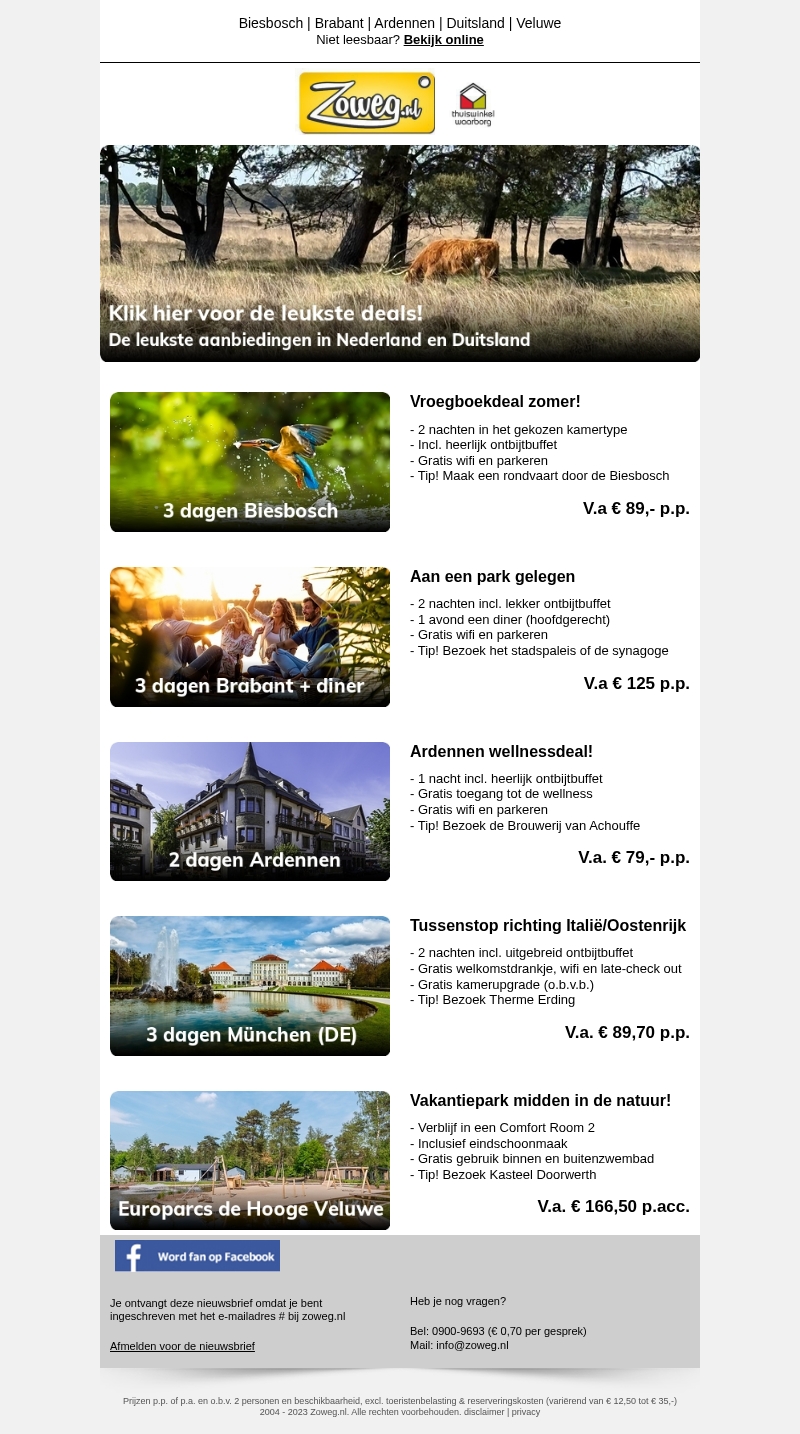Open the leukste deals hero banner
Screen dimensions: 800x1434
[400, 253]
